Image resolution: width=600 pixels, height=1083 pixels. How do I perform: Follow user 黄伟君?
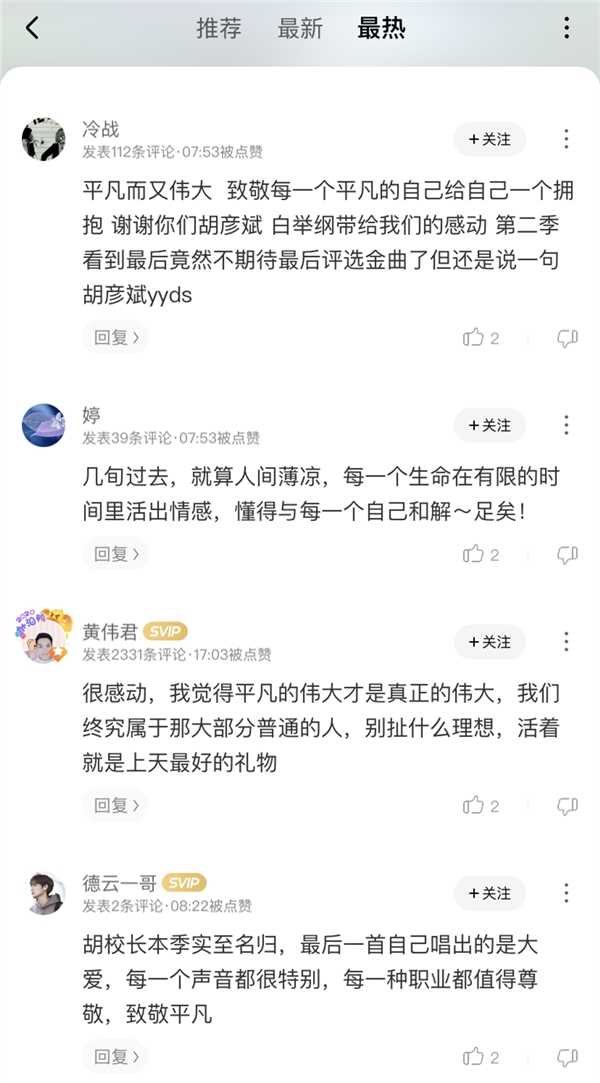(490, 641)
